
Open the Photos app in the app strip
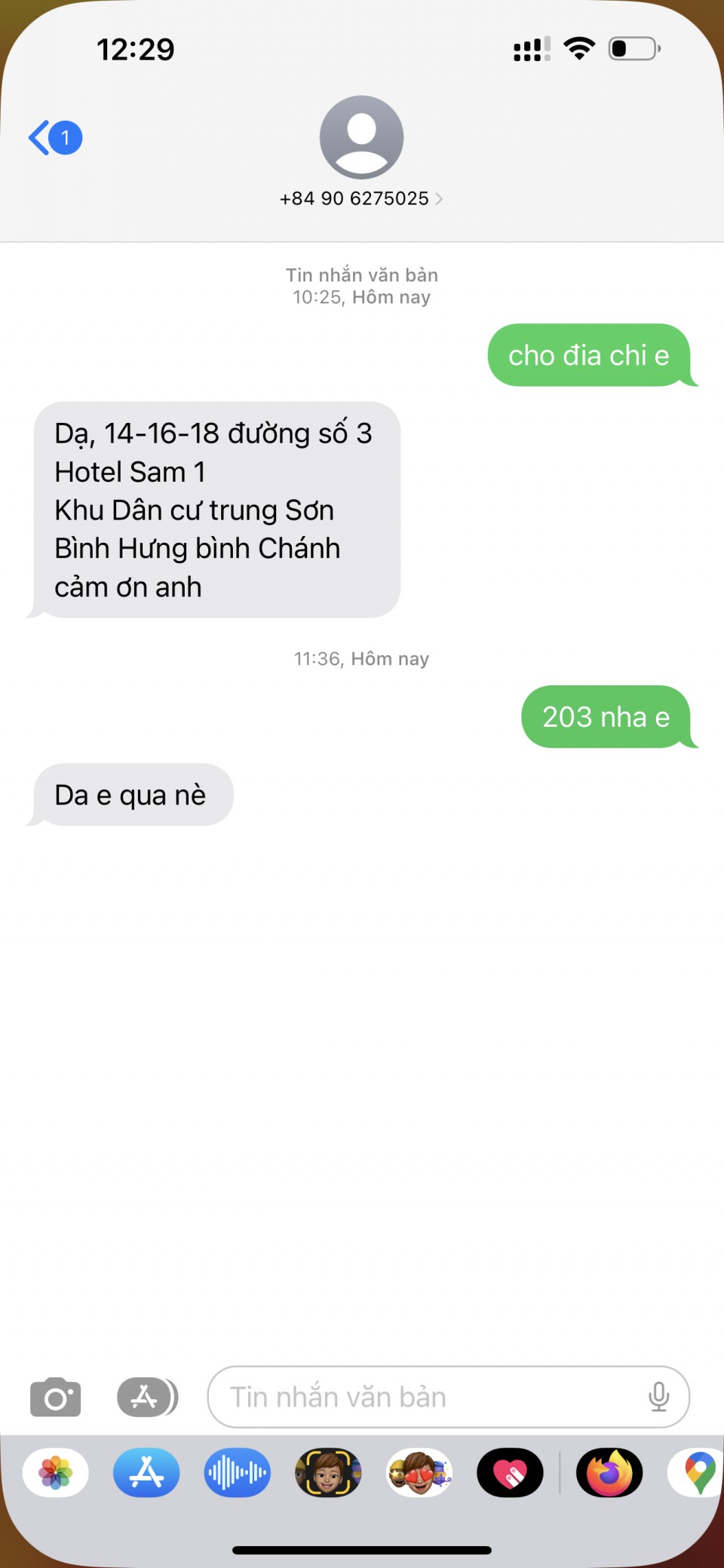(x=56, y=1472)
